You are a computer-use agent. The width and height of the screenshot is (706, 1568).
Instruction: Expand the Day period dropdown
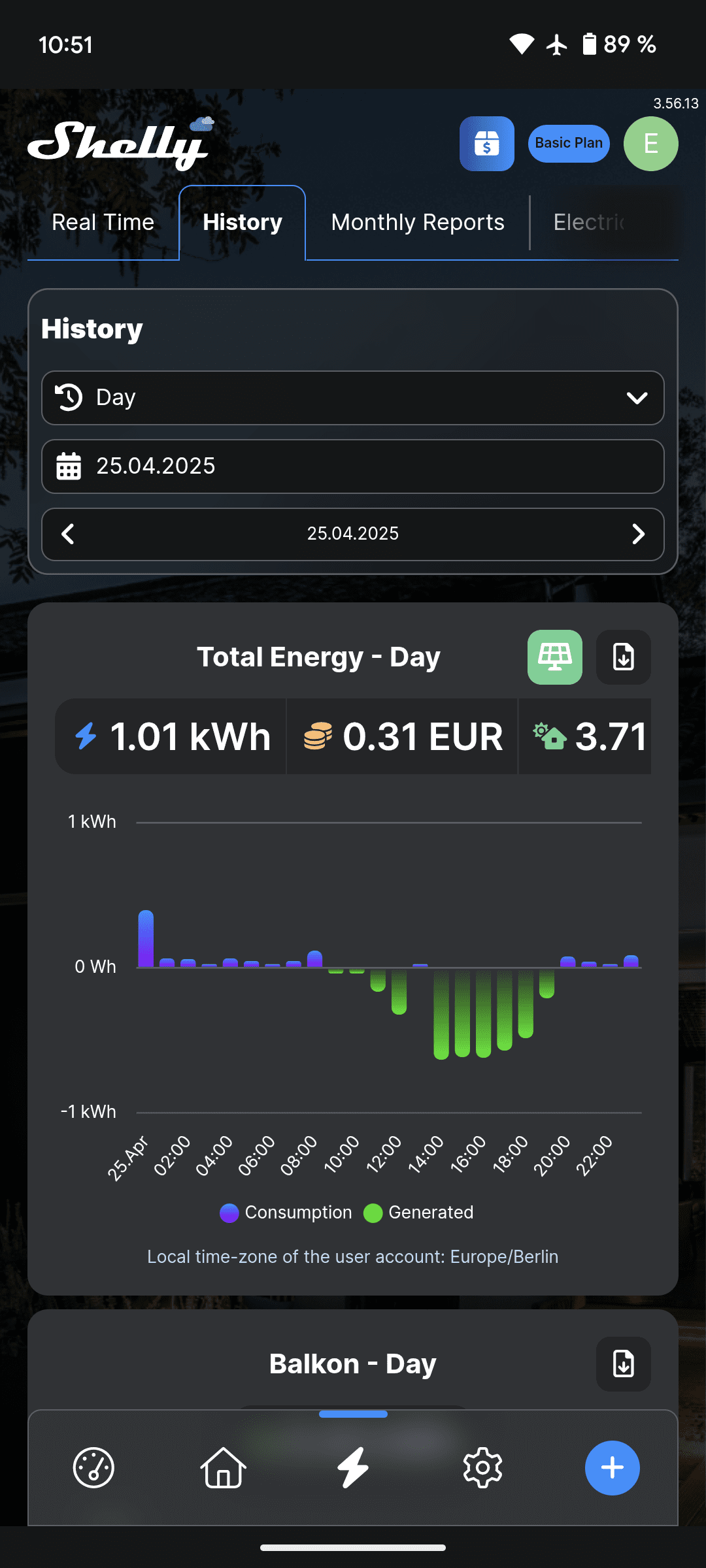click(x=353, y=398)
